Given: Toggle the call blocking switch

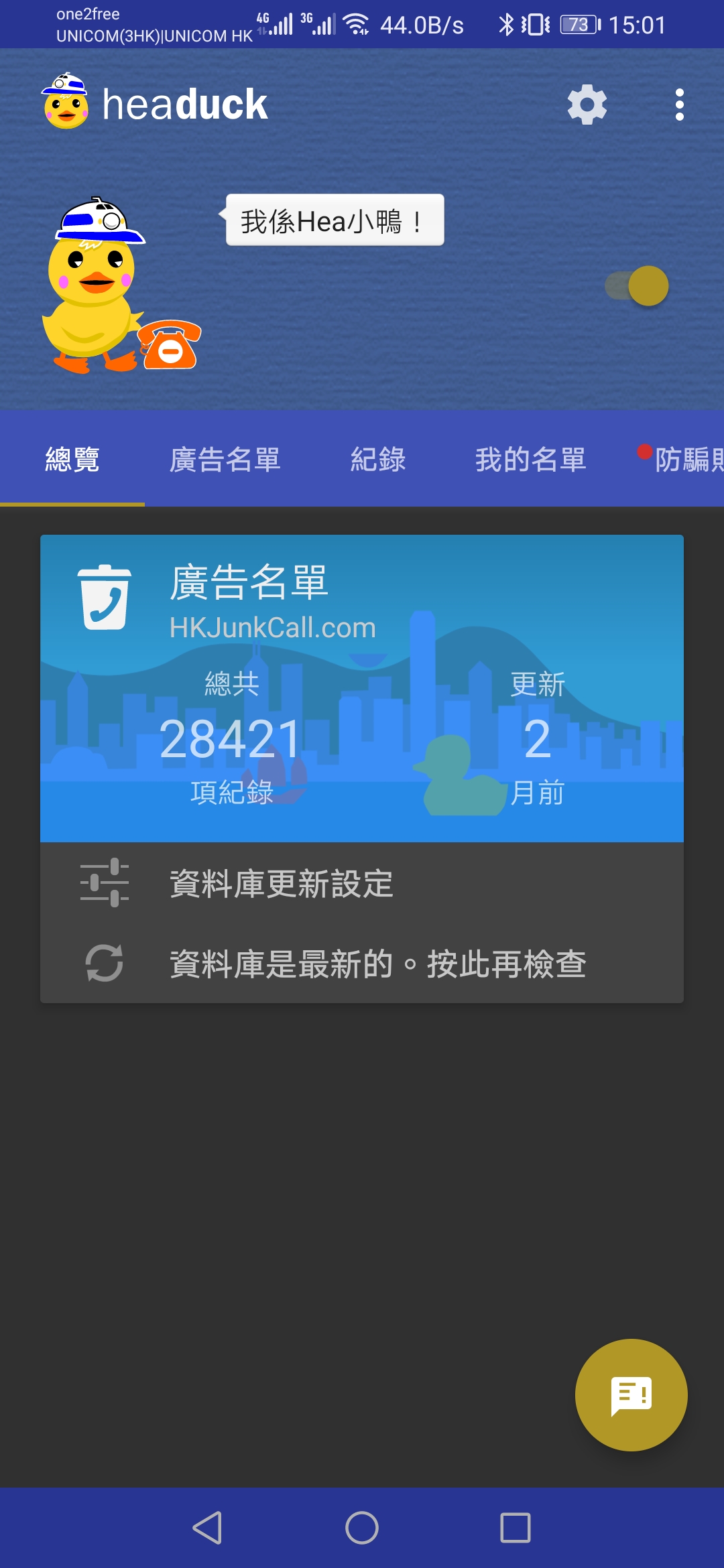Looking at the screenshot, I should click(x=637, y=286).
